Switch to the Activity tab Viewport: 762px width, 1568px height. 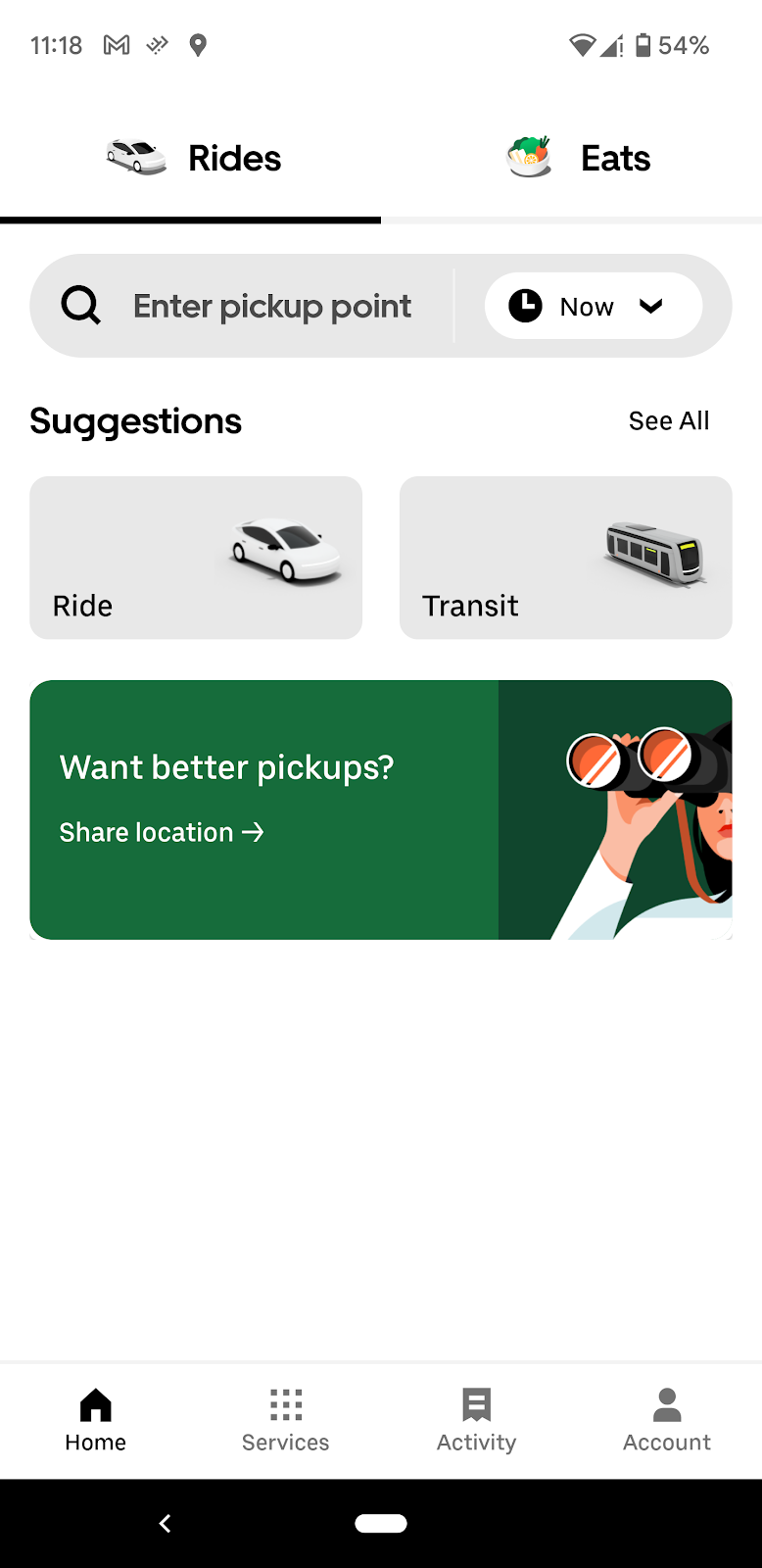(476, 1420)
